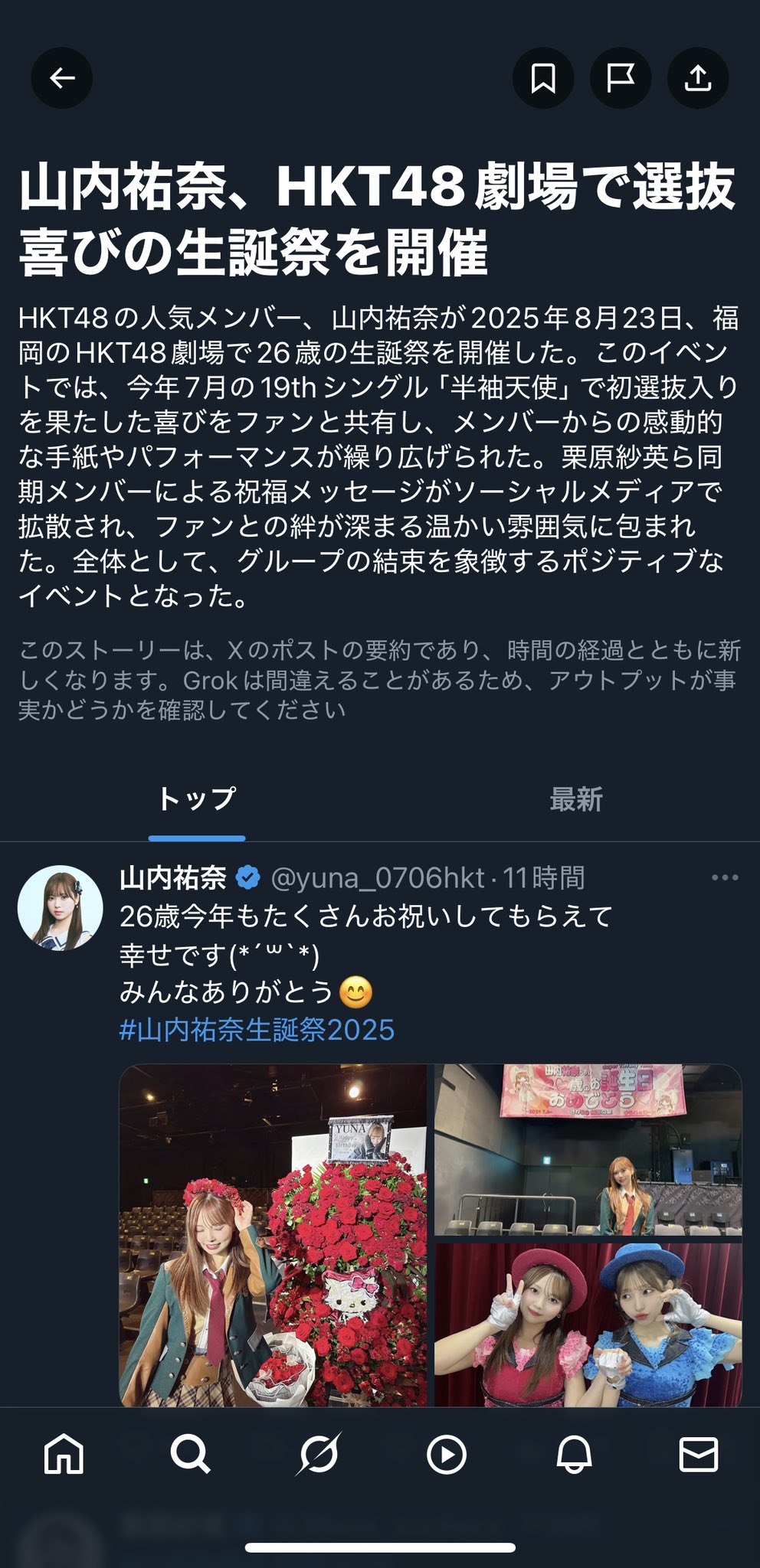Open direct messages

click(699, 1453)
